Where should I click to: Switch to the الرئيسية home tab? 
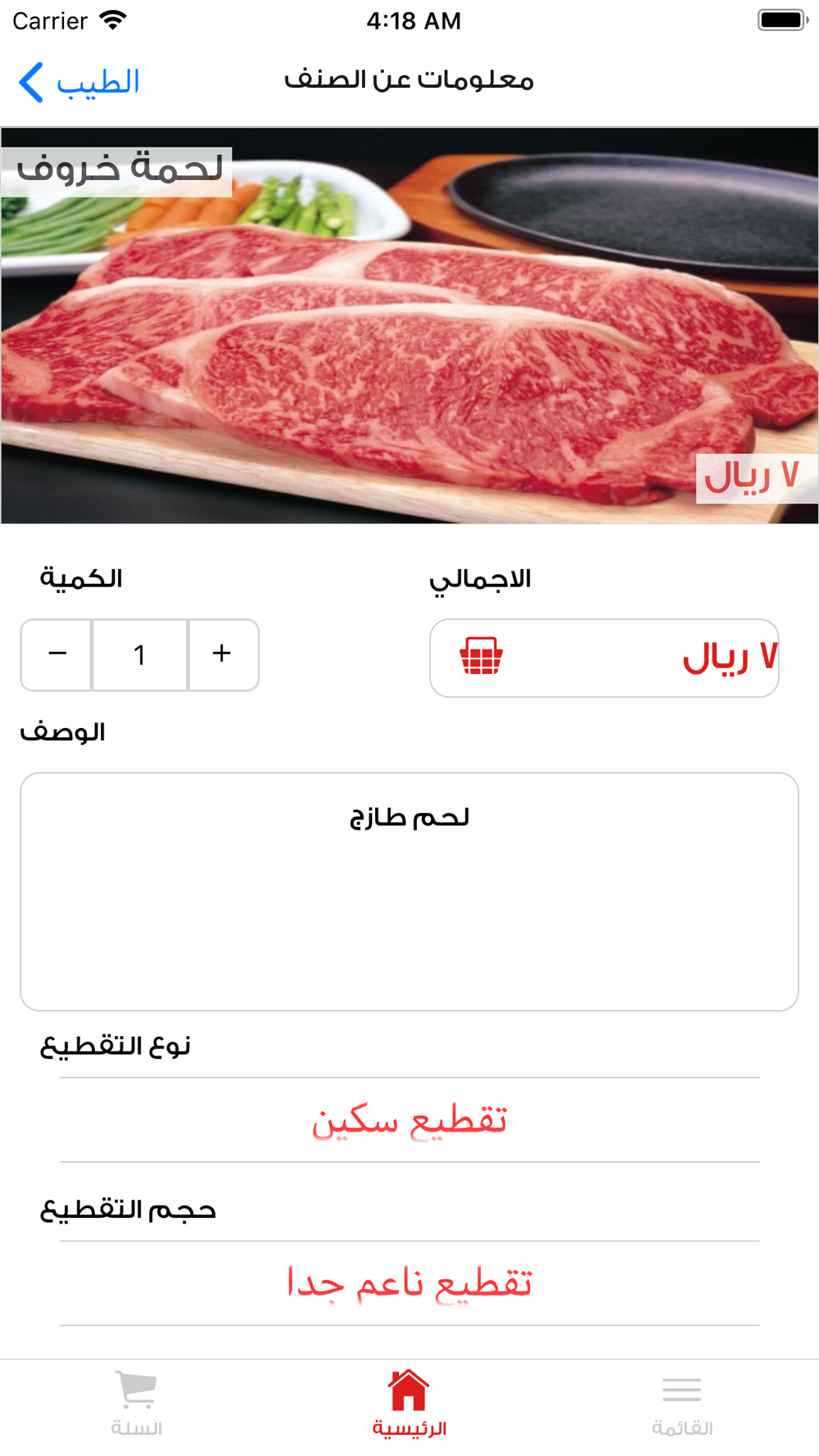click(x=409, y=1404)
